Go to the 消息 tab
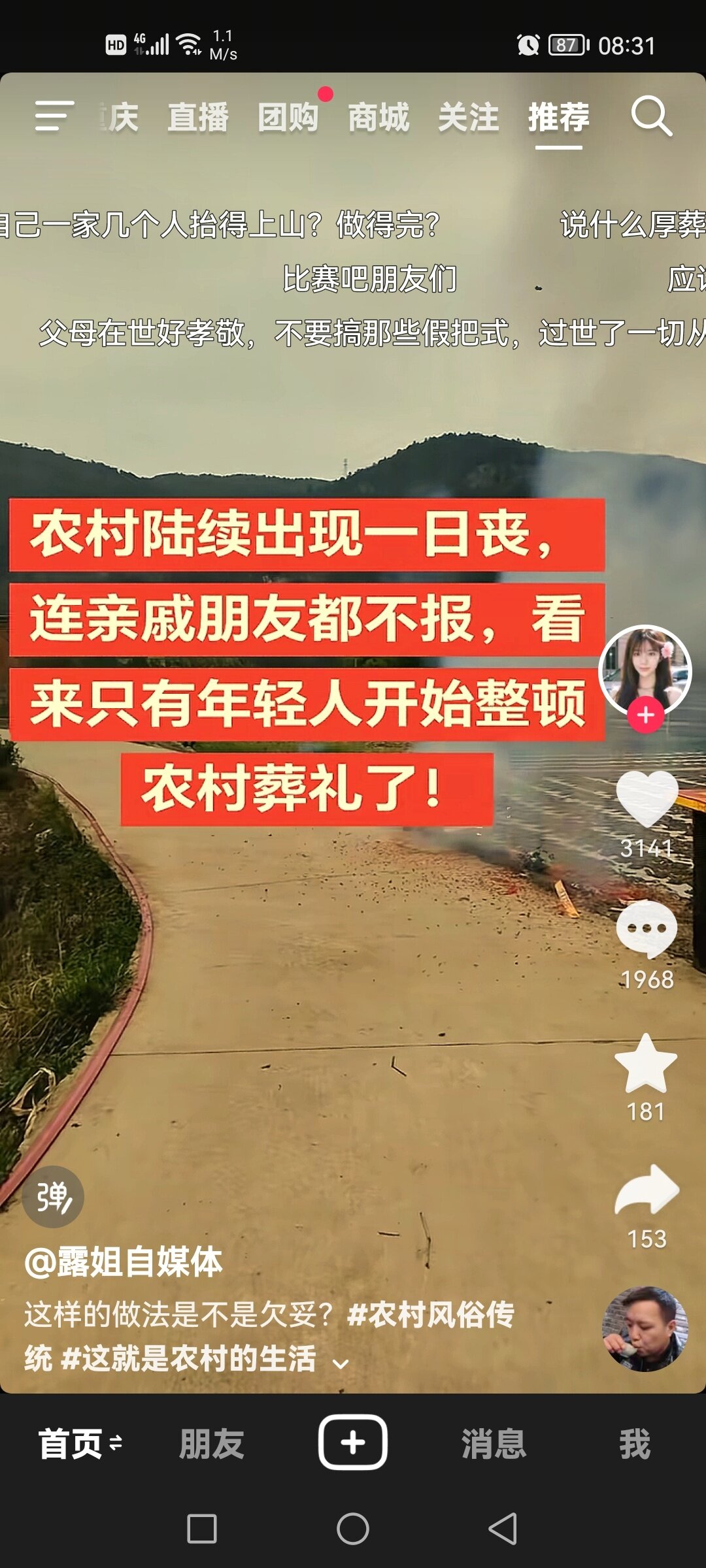Image resolution: width=706 pixels, height=1568 pixels. pyautogui.click(x=494, y=1444)
